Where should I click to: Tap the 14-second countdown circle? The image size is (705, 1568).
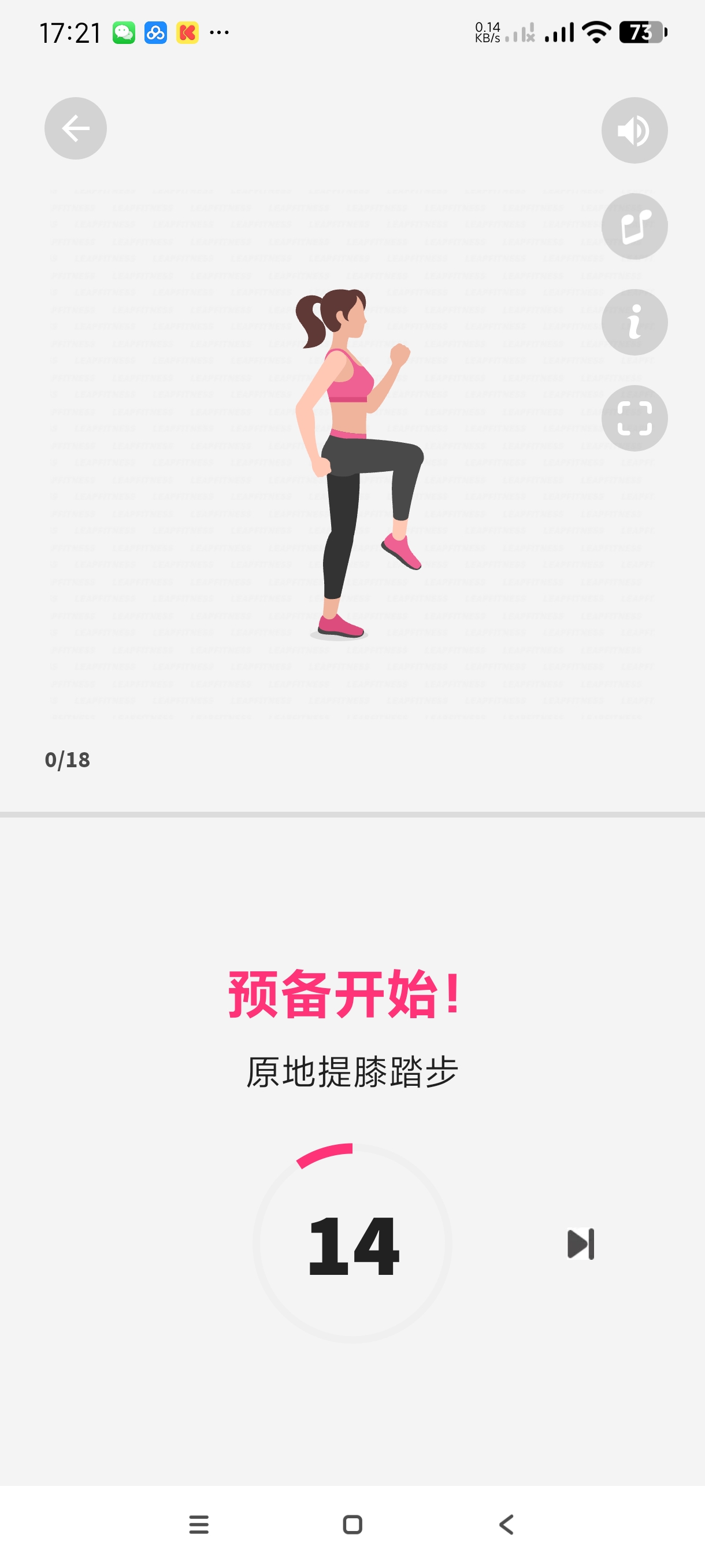pos(352,1243)
